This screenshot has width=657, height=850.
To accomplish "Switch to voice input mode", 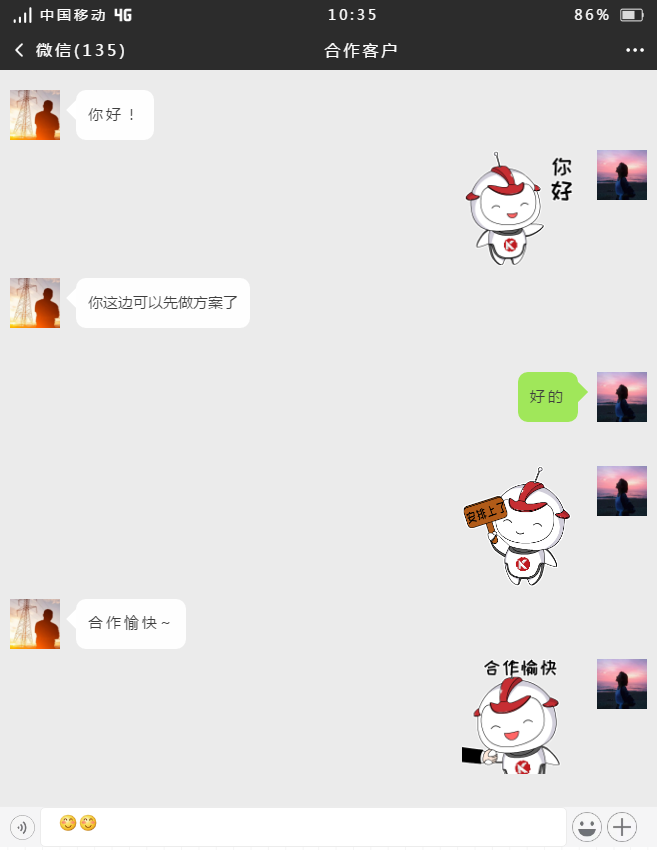I will [x=22, y=827].
